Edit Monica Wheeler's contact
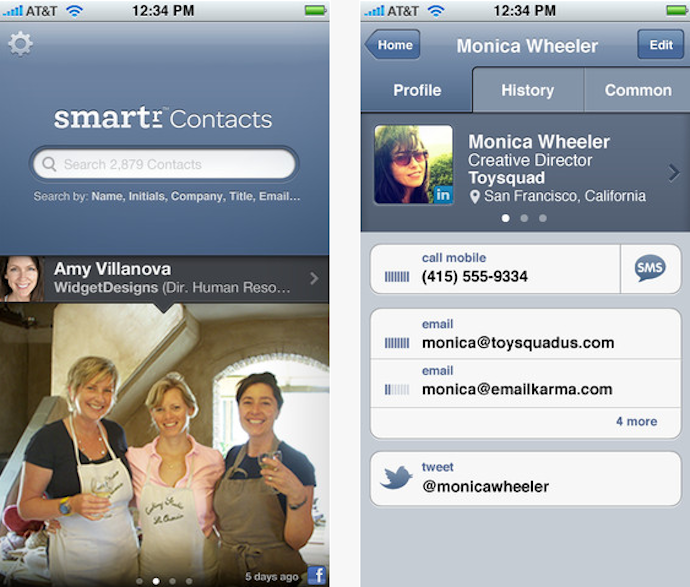Viewport: 690px width, 587px height. [x=660, y=45]
